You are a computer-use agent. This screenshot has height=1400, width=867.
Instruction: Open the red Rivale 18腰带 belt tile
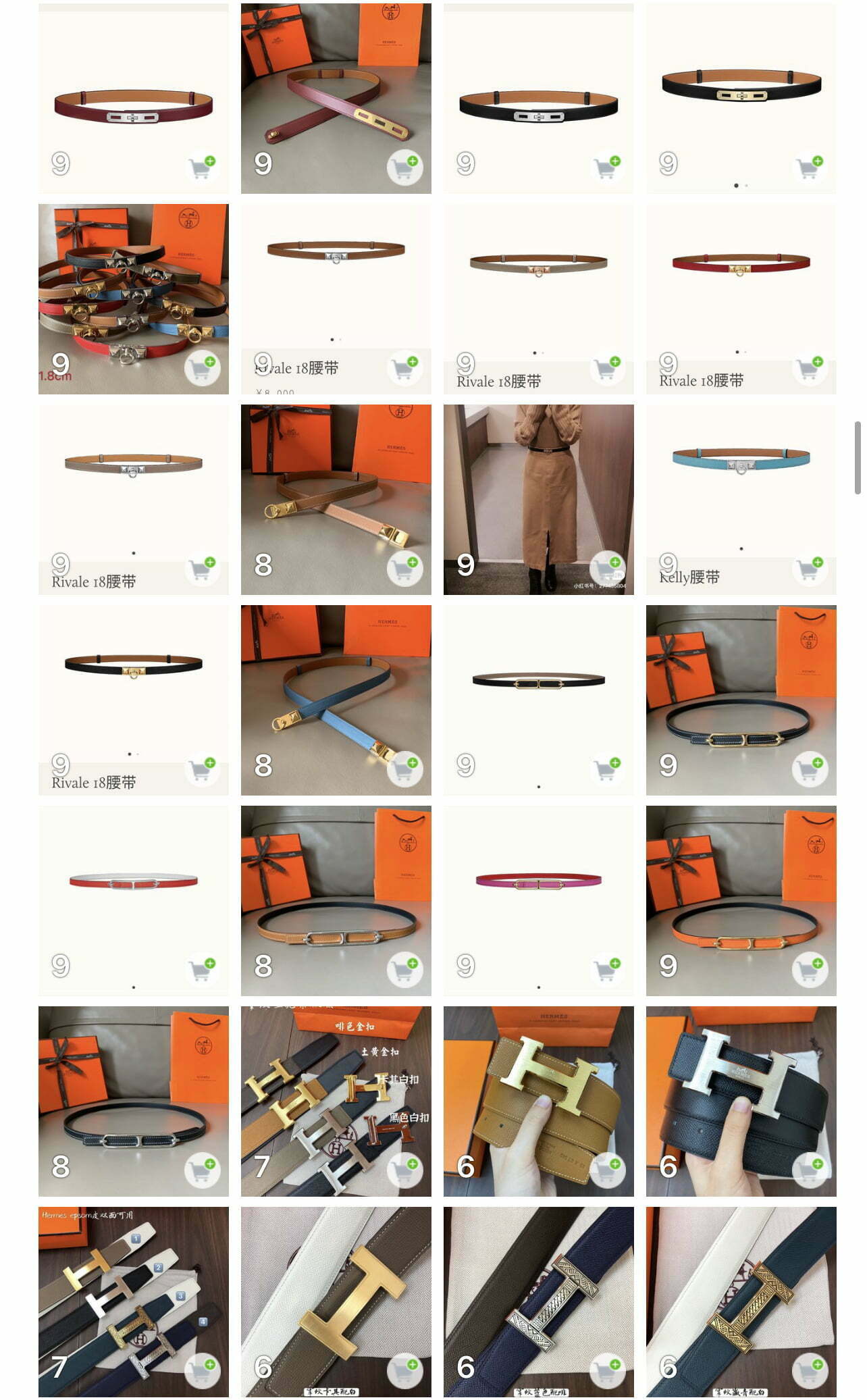[741, 299]
